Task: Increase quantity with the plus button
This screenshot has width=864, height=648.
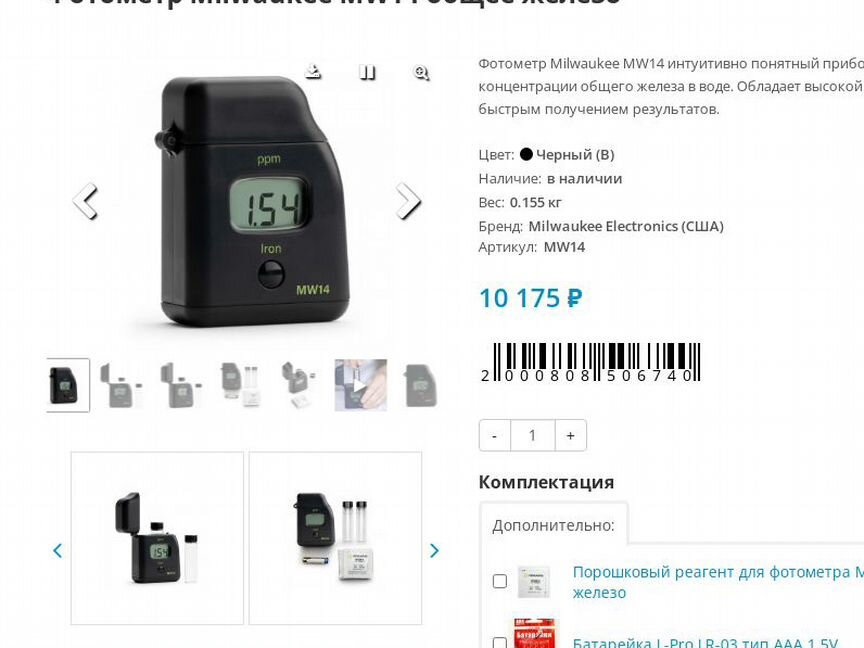Action: pyautogui.click(x=570, y=435)
